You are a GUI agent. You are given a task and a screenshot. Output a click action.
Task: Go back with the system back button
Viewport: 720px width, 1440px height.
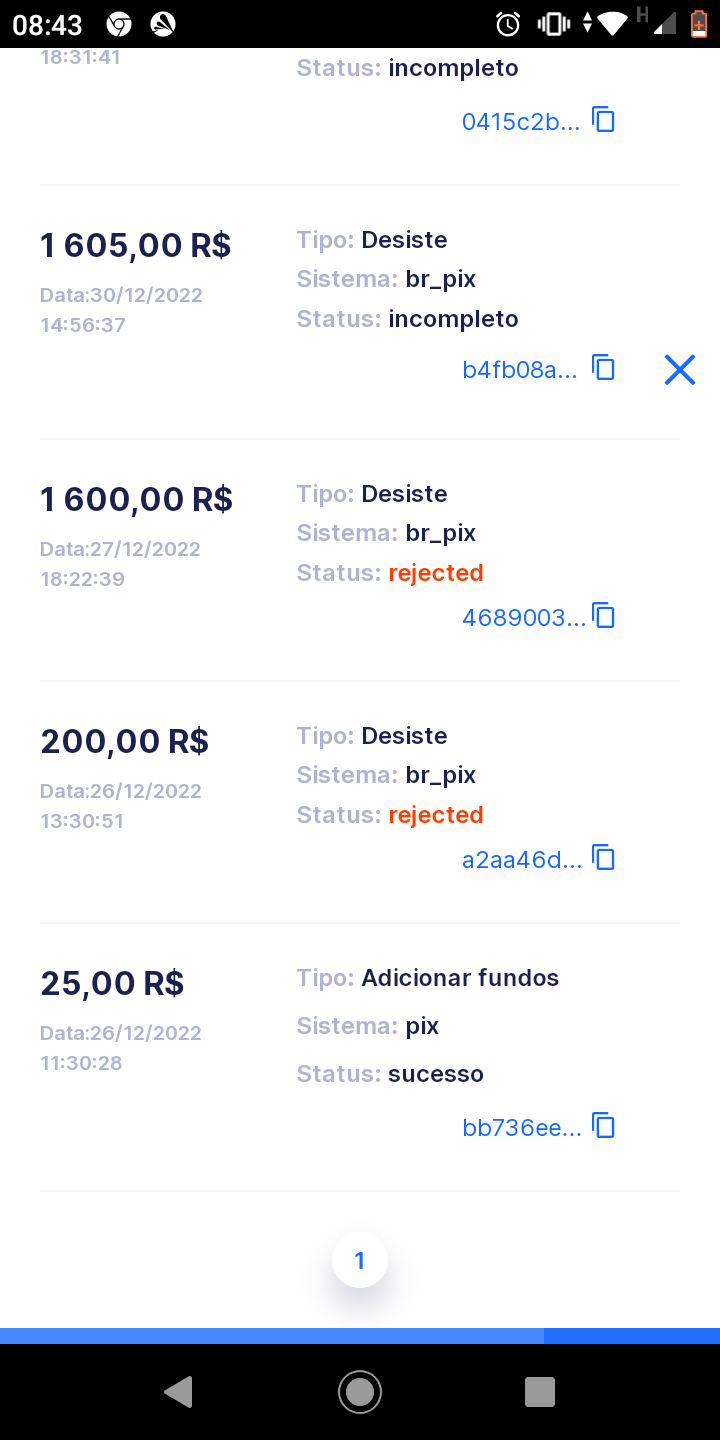coord(178,1391)
